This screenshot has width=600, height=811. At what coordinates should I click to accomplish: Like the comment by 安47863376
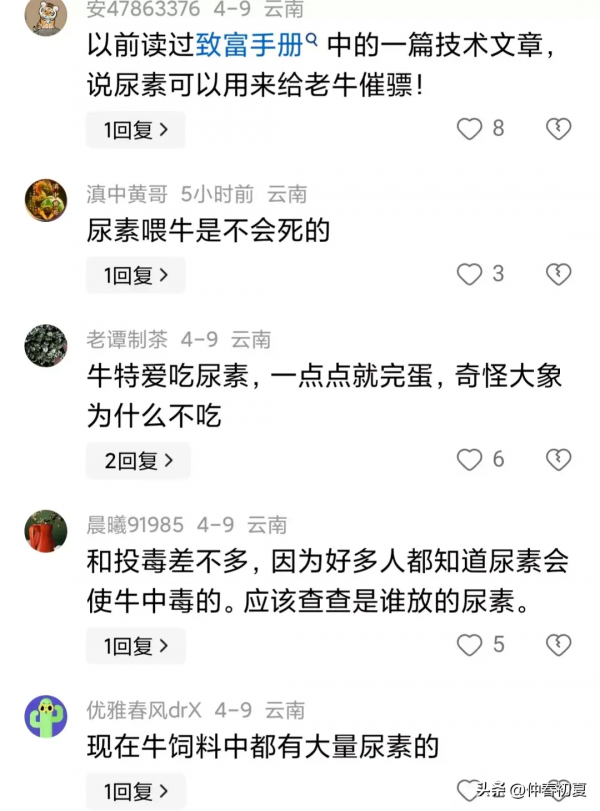coord(469,129)
